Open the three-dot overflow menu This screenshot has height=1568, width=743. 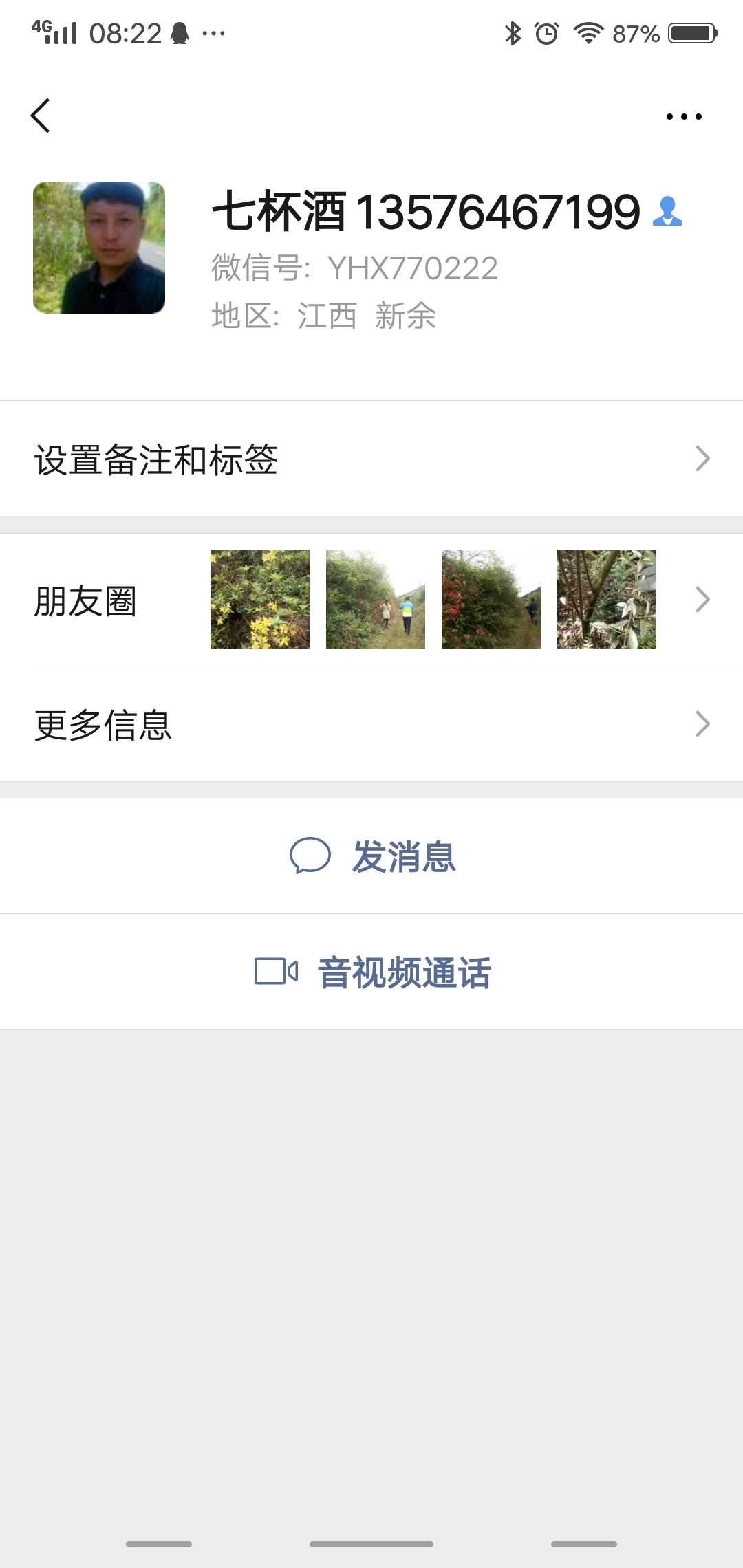683,117
